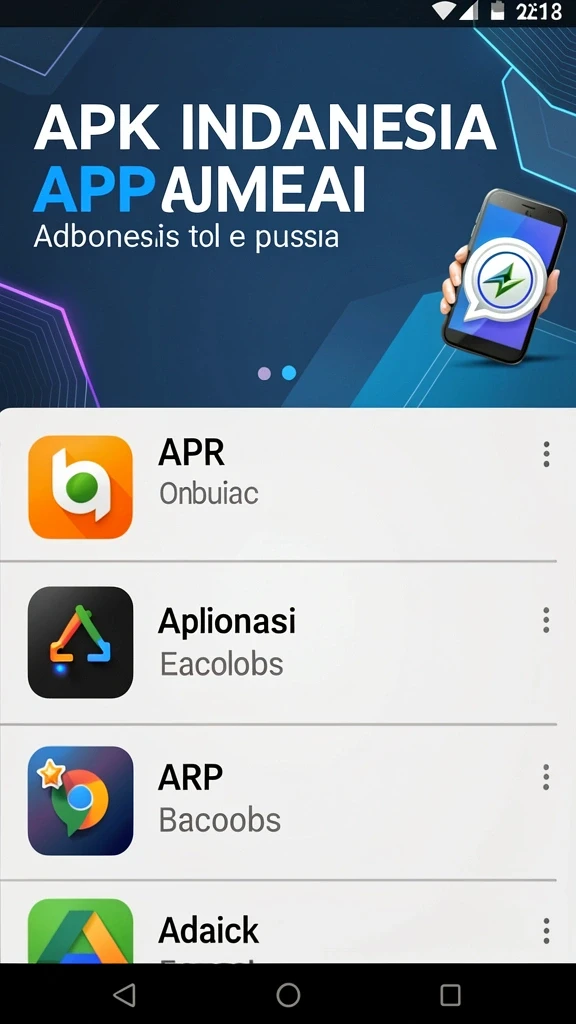Open the APK Indanesia banner
Viewport: 576px width, 1024px height.
(288, 217)
